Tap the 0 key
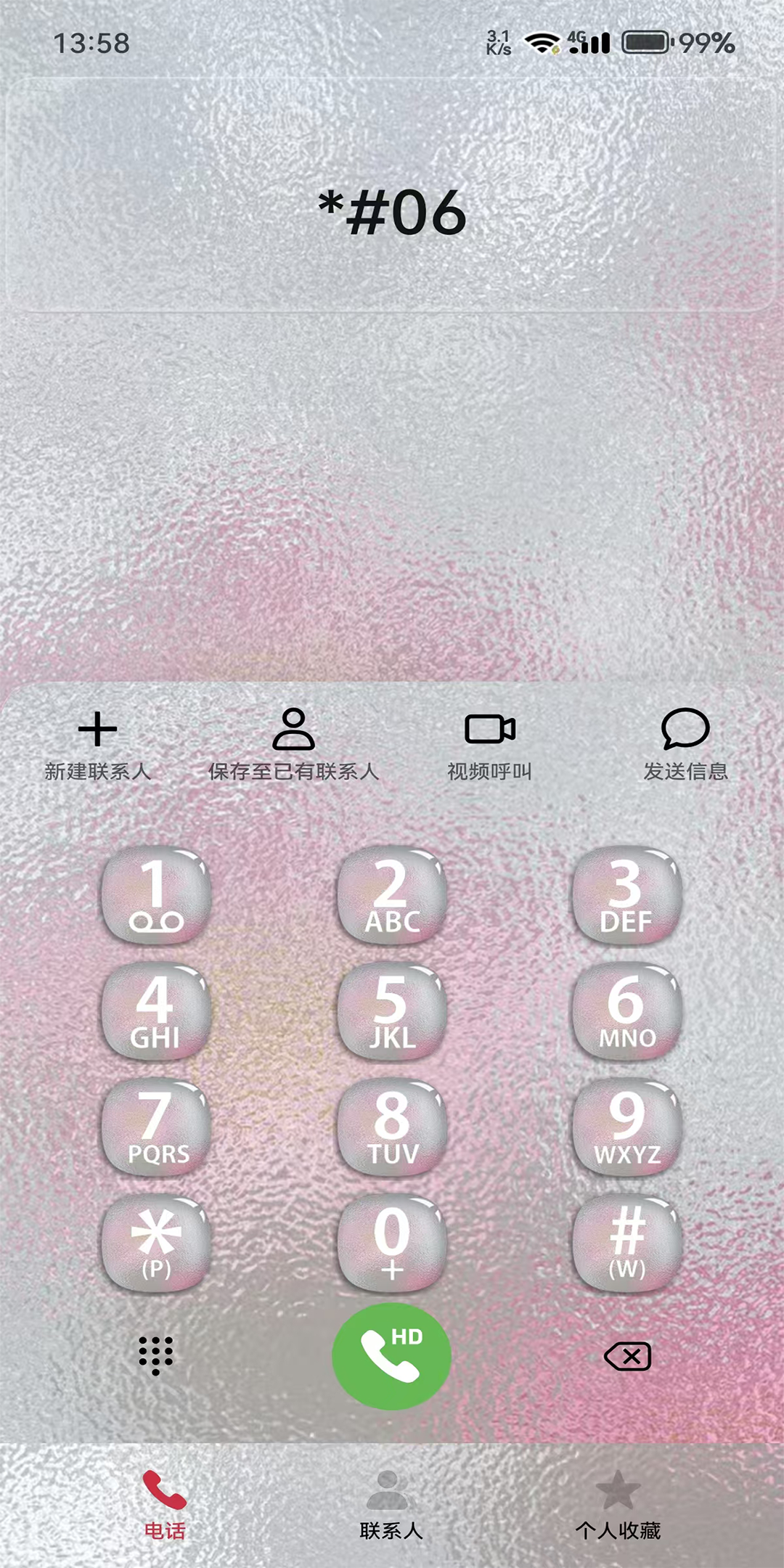 tap(392, 1244)
